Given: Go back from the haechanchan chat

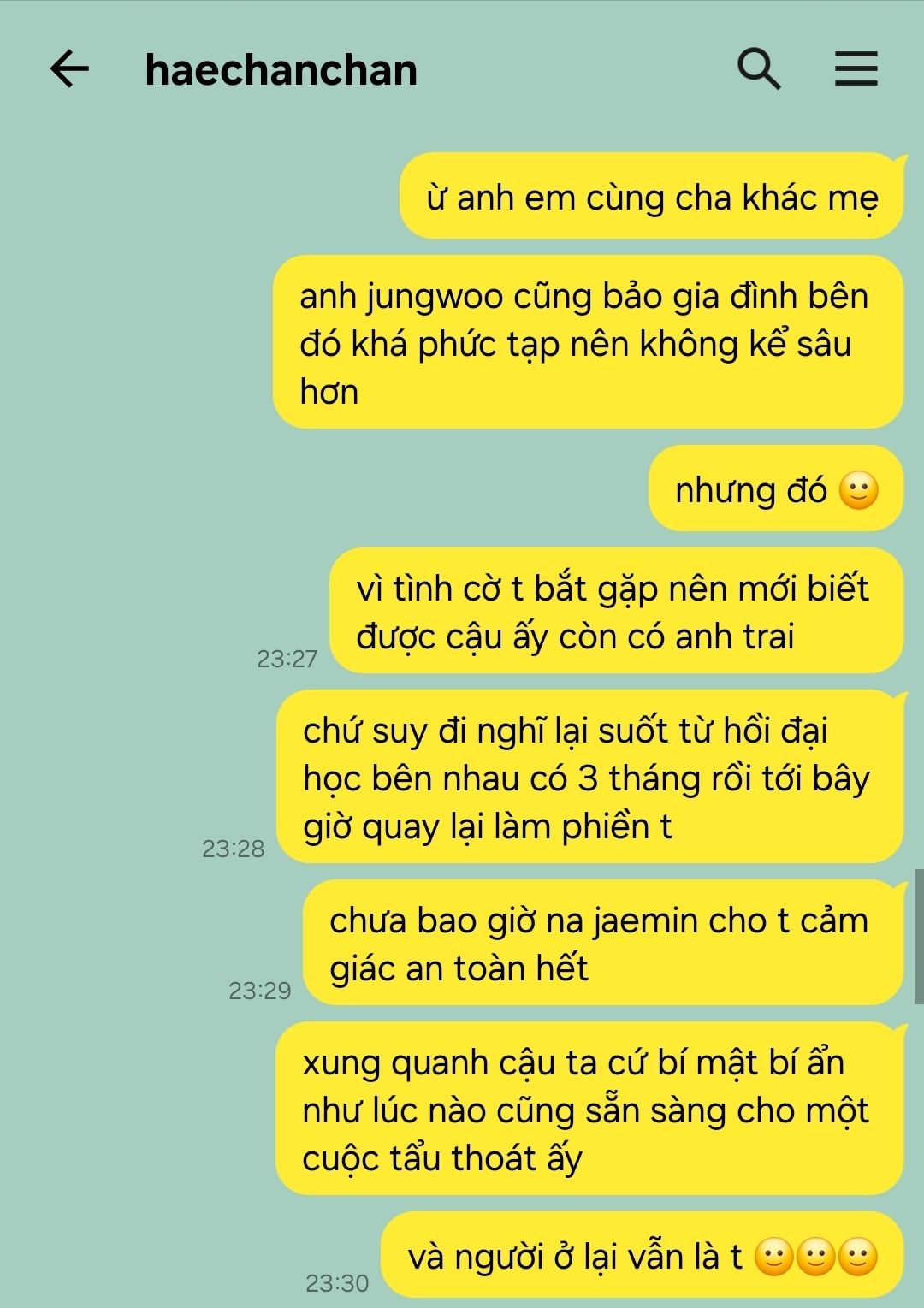Looking at the screenshot, I should click(69, 68).
